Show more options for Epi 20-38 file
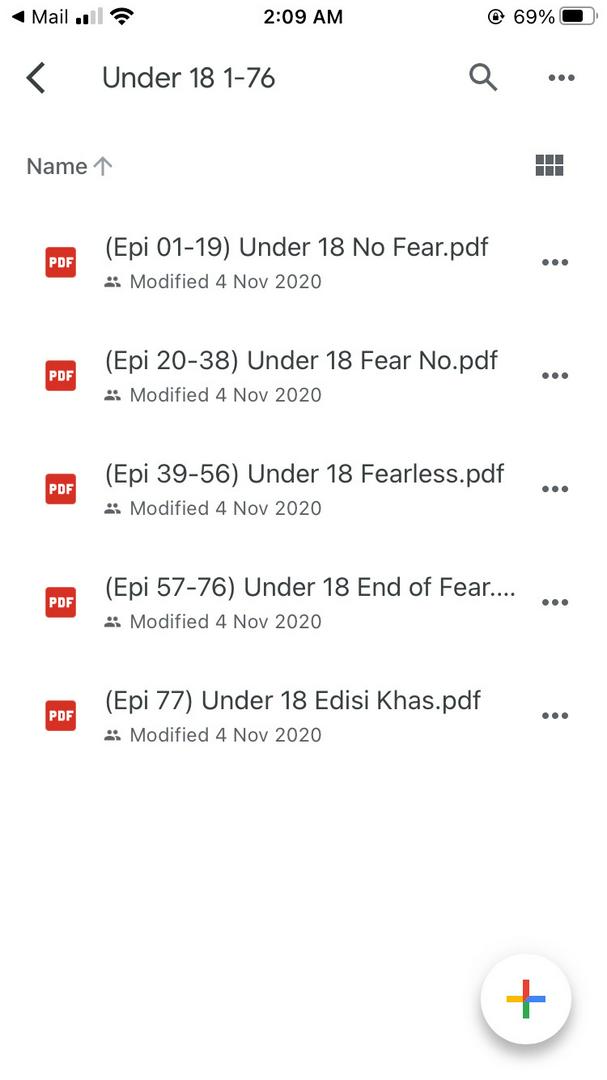Viewport: 607px width, 1080px height. (554, 376)
